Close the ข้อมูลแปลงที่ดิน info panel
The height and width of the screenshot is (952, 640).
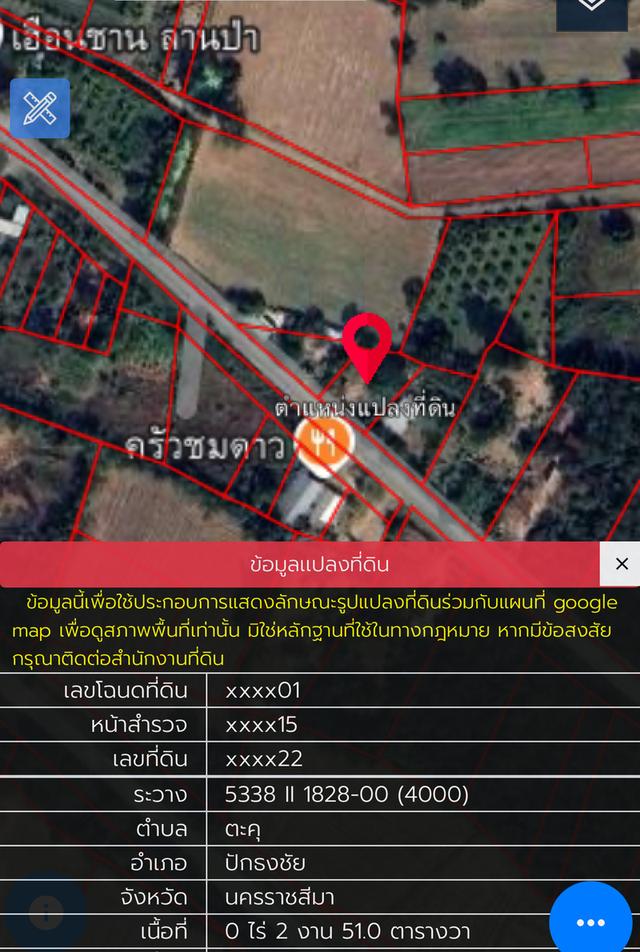point(621,564)
